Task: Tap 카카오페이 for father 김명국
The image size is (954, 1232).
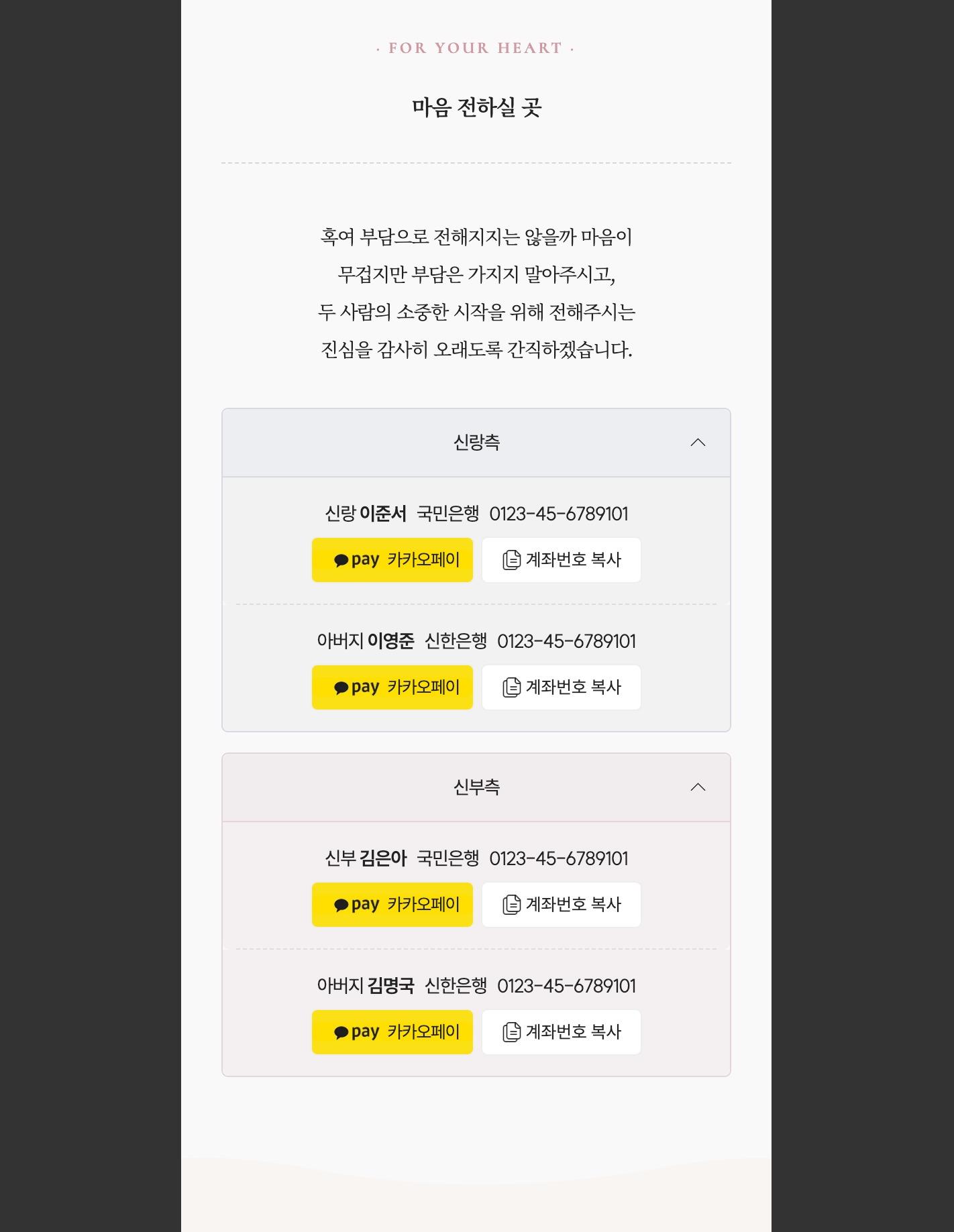Action: [392, 1032]
